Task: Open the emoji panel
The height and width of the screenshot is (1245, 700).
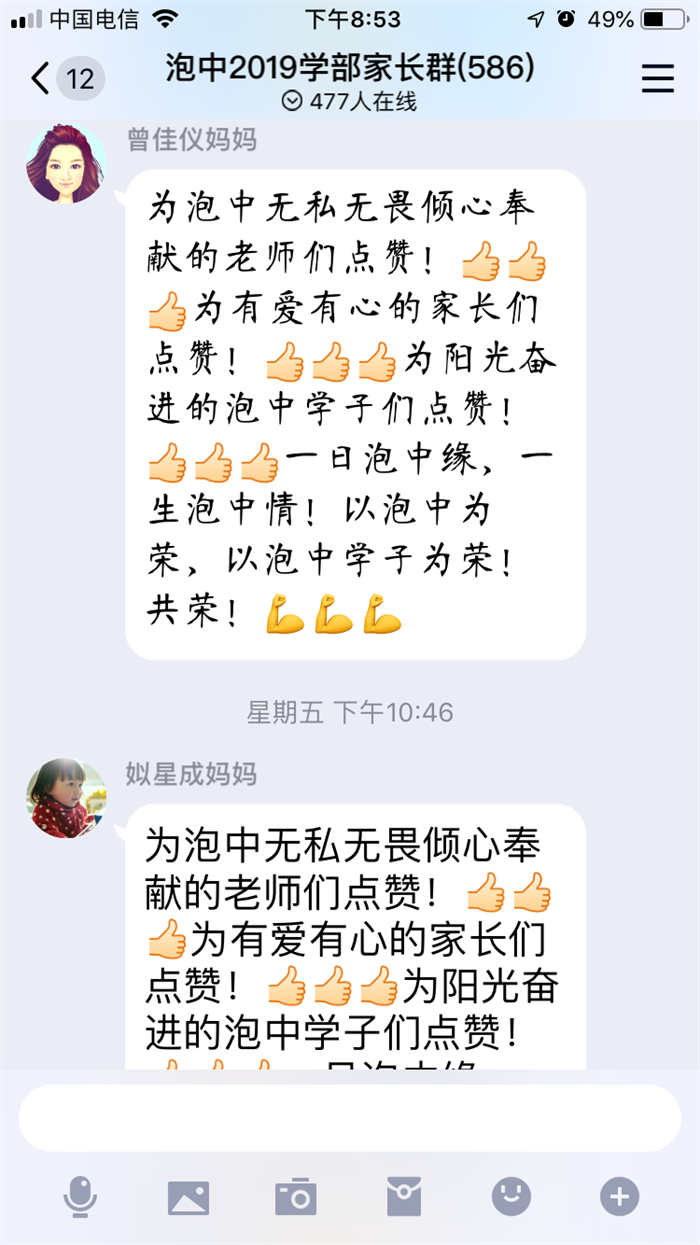Action: [511, 1196]
